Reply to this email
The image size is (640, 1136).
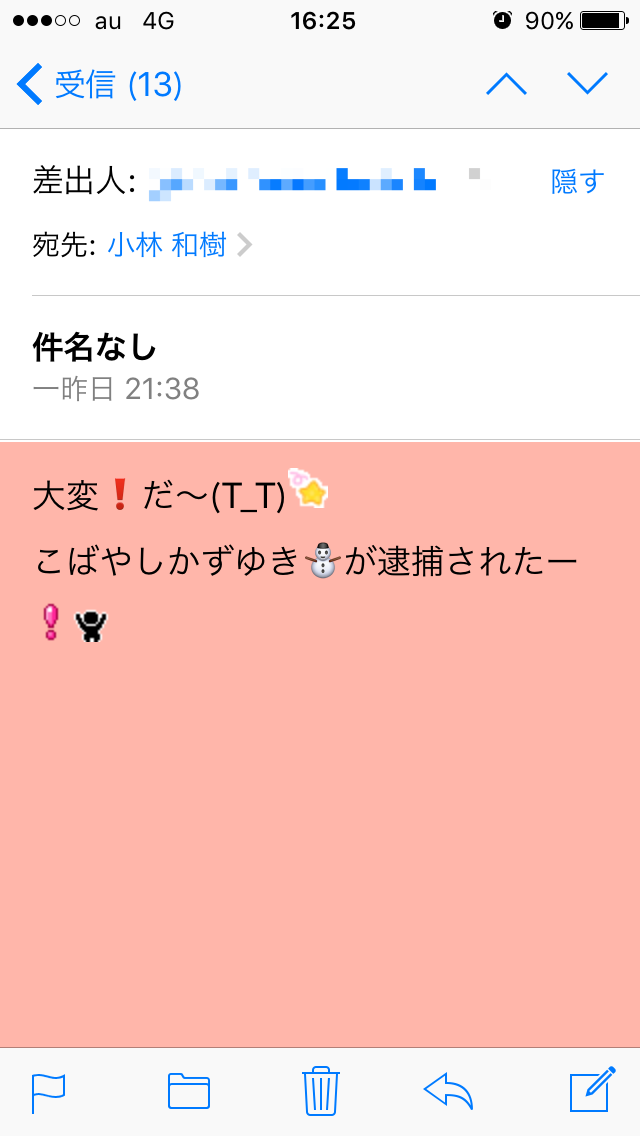click(449, 1091)
